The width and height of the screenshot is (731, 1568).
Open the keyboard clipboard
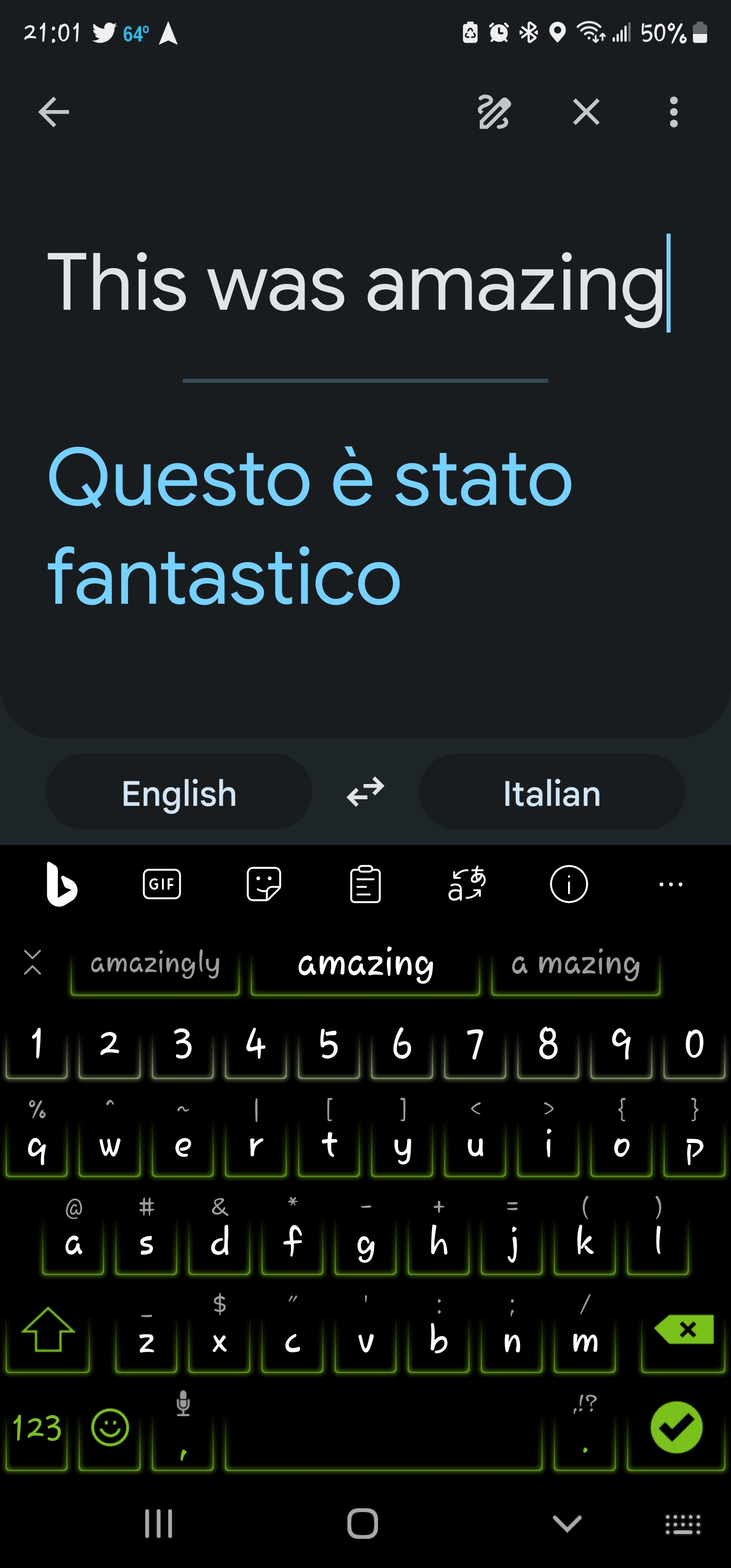coord(365,884)
